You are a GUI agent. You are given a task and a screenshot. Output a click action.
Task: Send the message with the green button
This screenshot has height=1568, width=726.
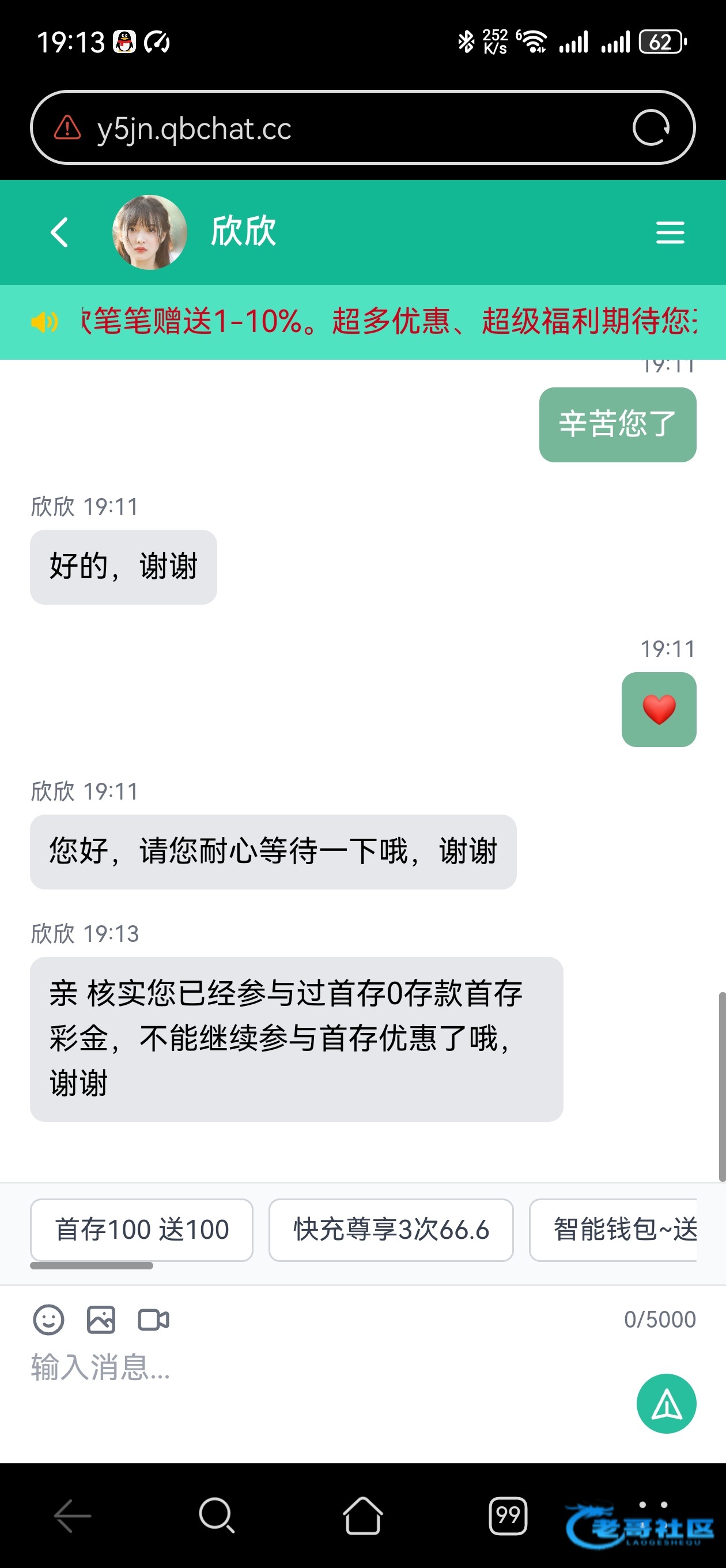[x=666, y=1404]
